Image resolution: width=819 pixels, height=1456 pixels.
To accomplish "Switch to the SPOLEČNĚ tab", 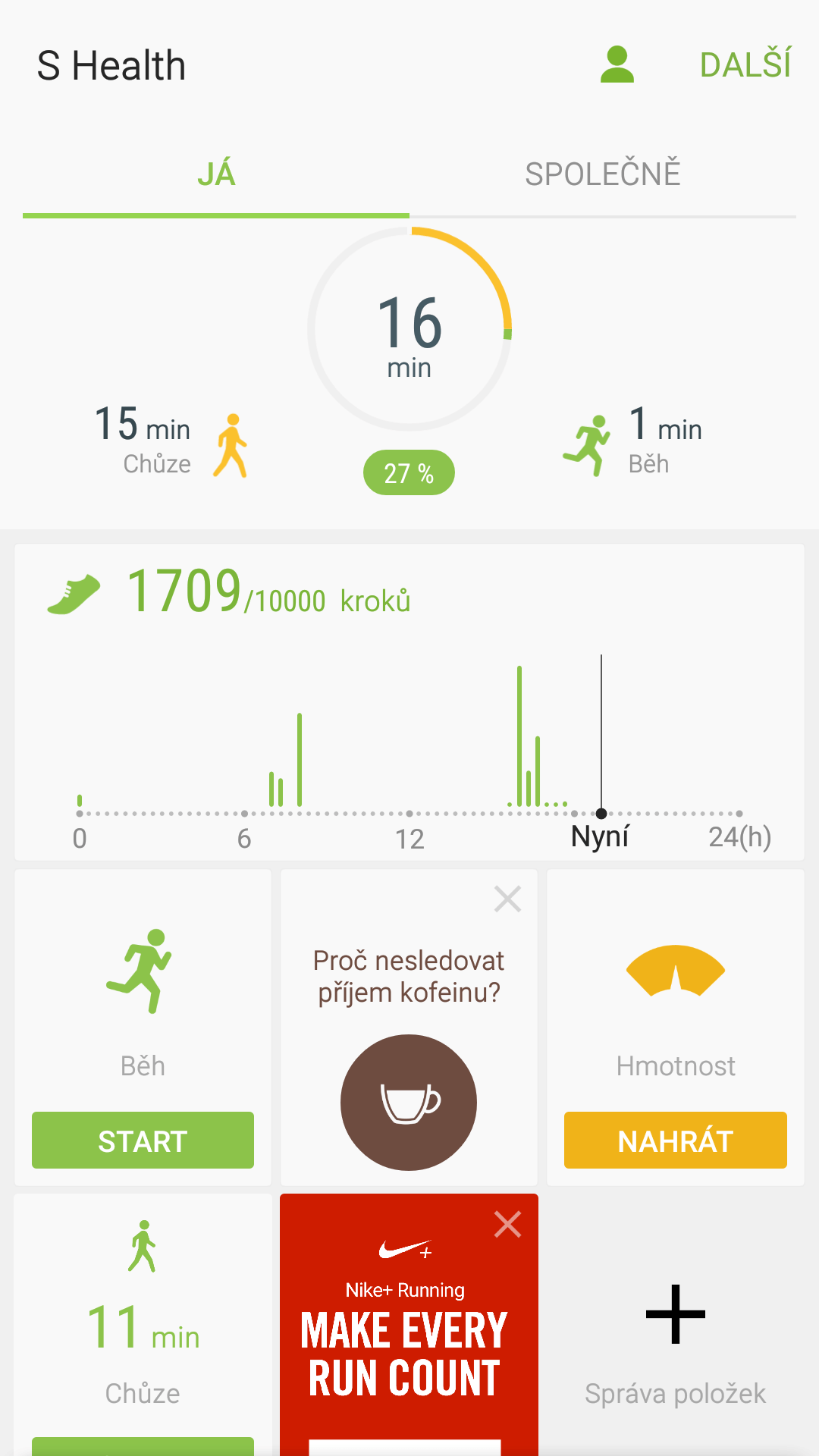I will 603,174.
